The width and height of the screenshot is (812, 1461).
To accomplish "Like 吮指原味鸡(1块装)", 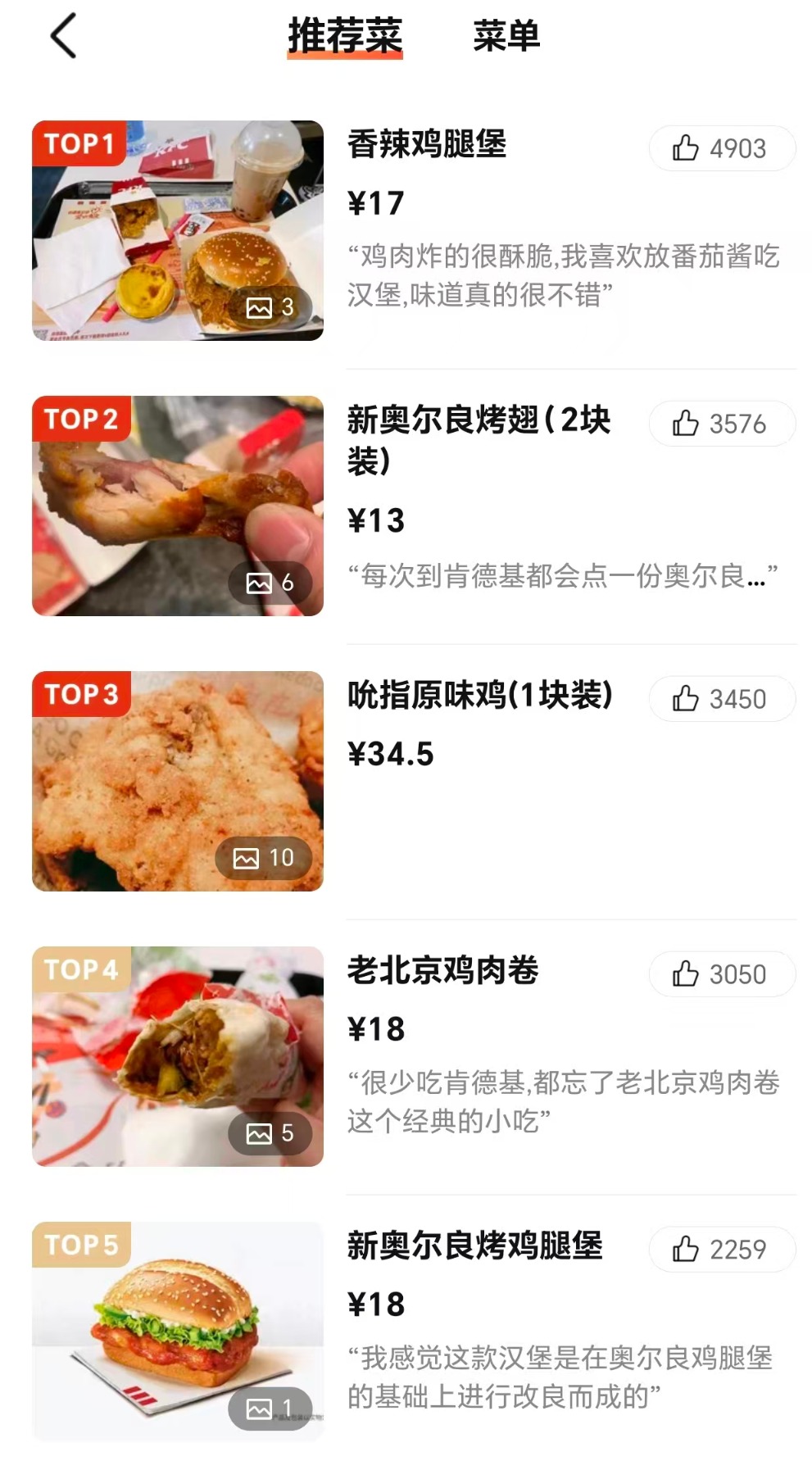I will click(x=721, y=699).
